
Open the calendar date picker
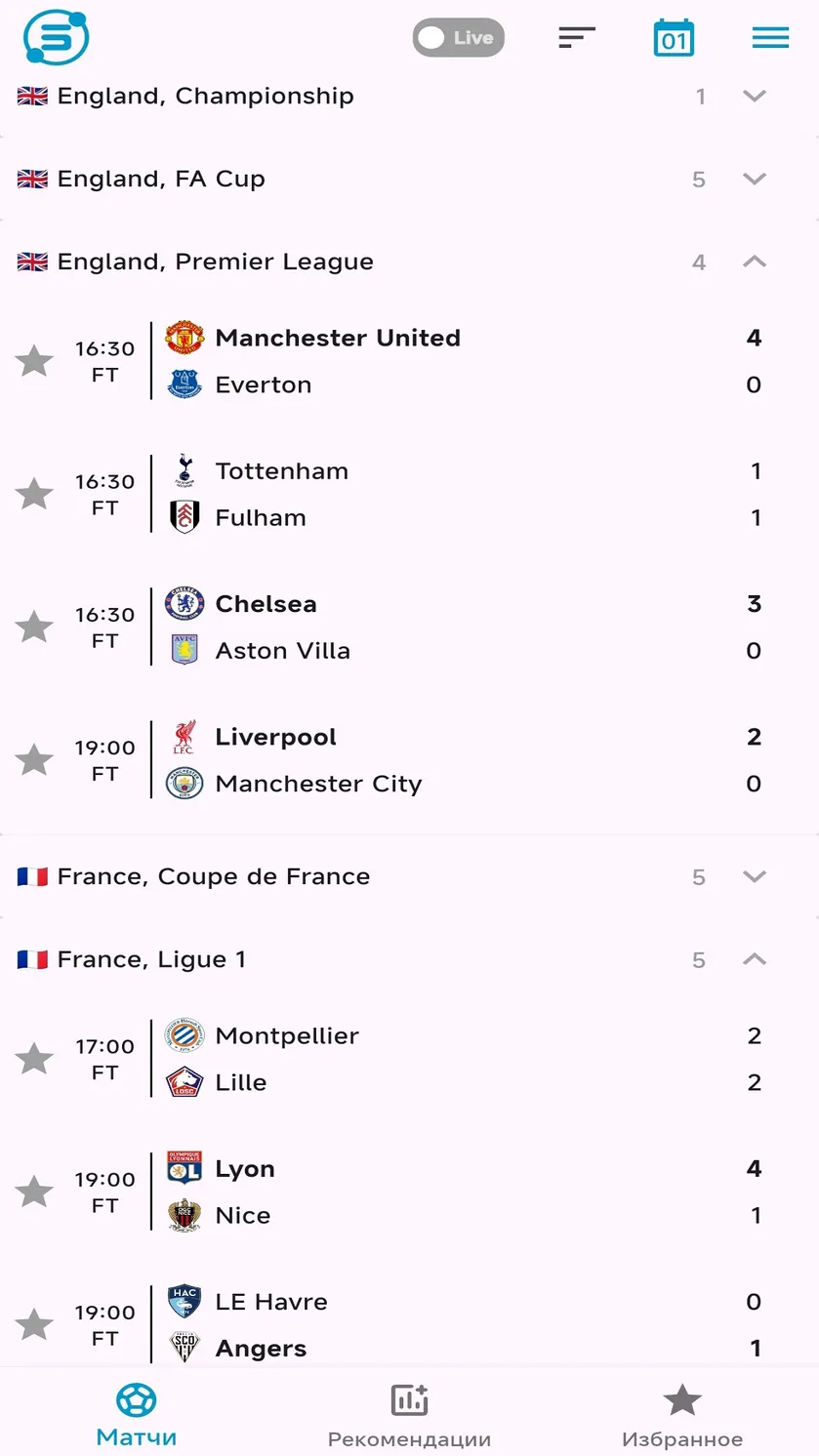674,38
